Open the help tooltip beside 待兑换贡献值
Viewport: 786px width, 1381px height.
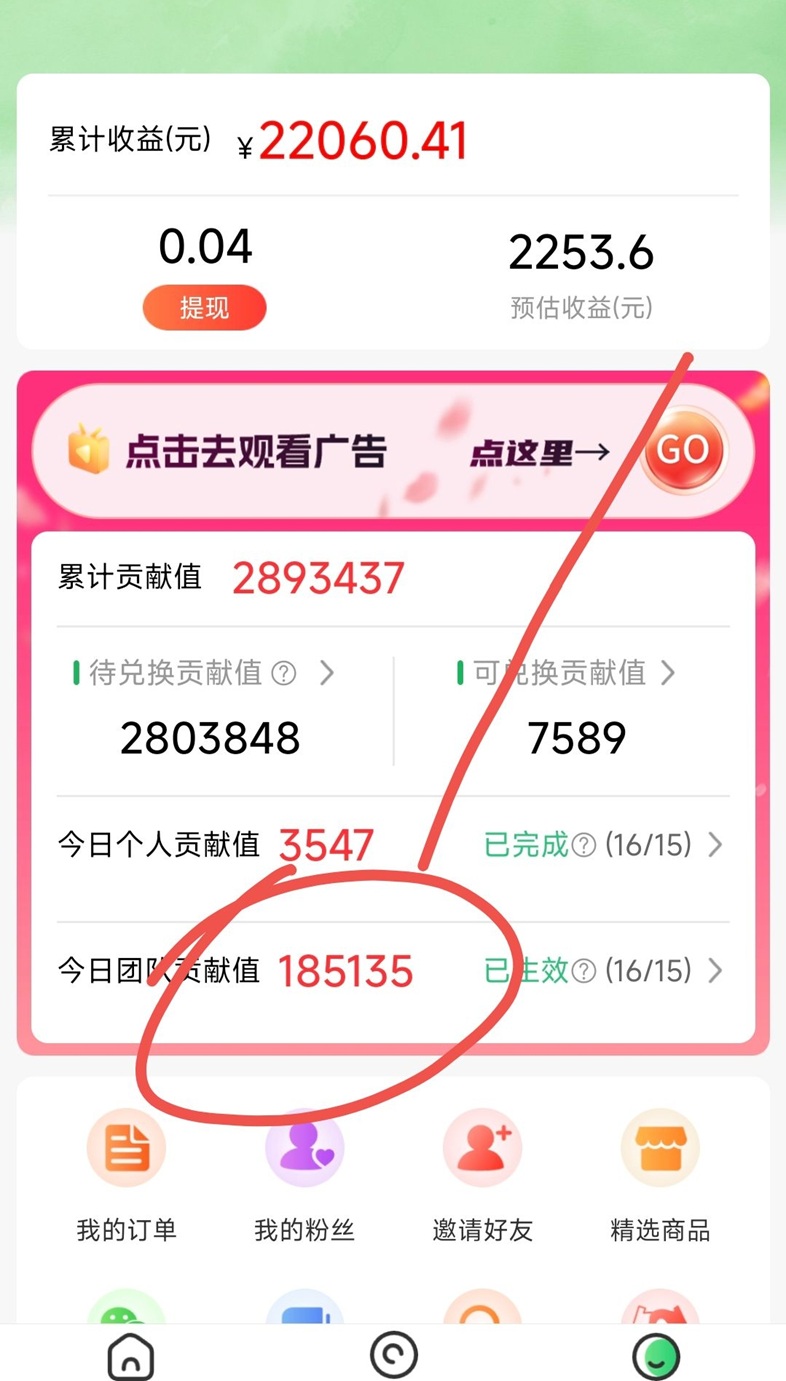click(x=285, y=674)
